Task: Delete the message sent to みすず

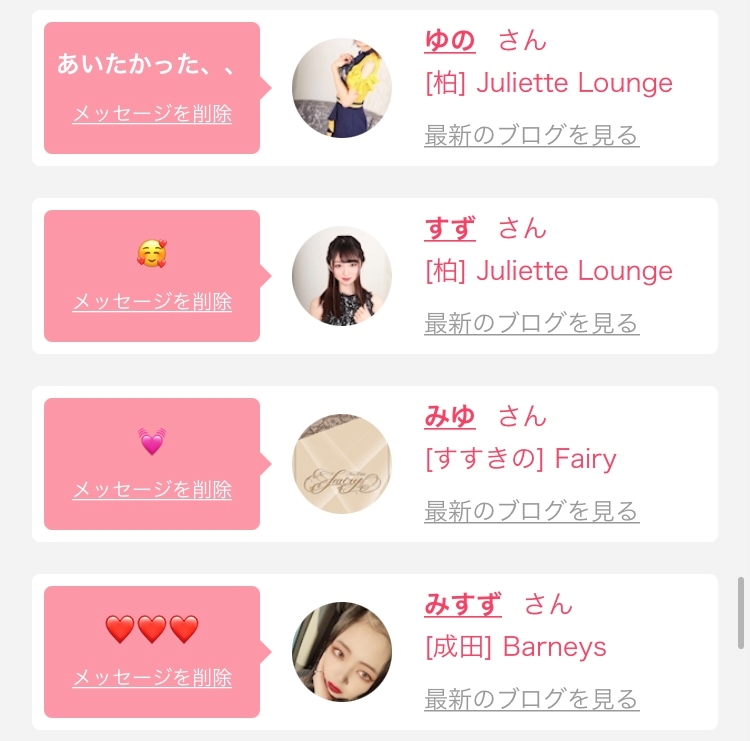Action: tap(152, 678)
